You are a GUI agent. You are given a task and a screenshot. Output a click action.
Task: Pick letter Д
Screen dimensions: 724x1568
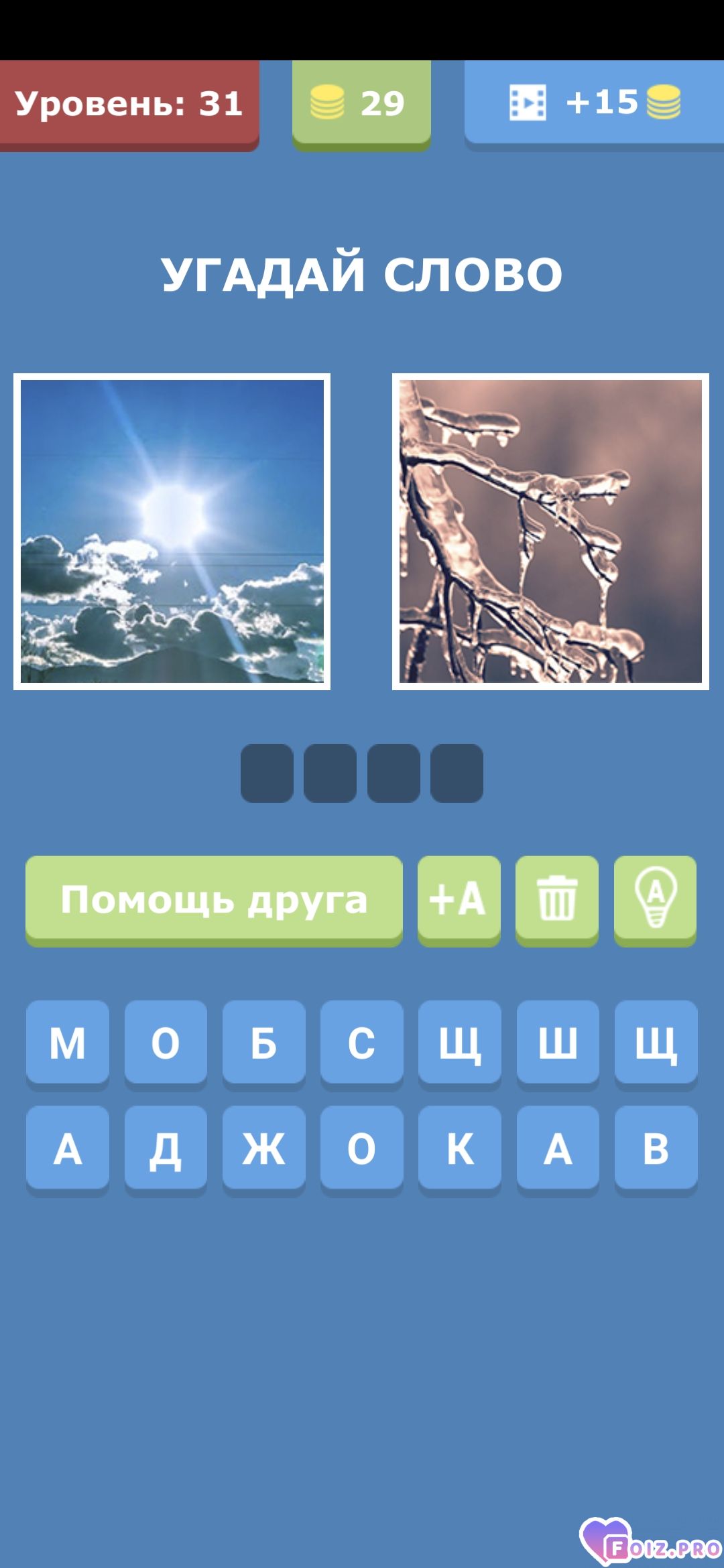[166, 1149]
